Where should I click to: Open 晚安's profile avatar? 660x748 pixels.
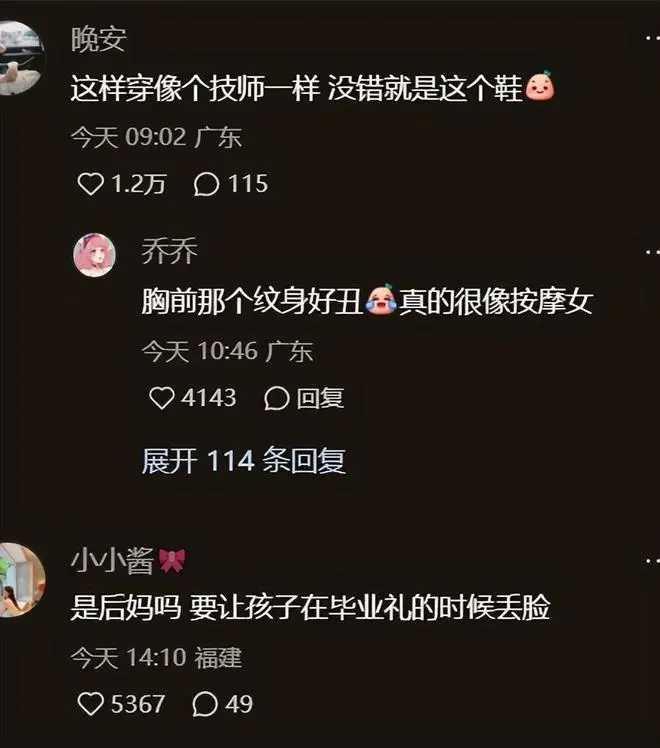point(18,58)
